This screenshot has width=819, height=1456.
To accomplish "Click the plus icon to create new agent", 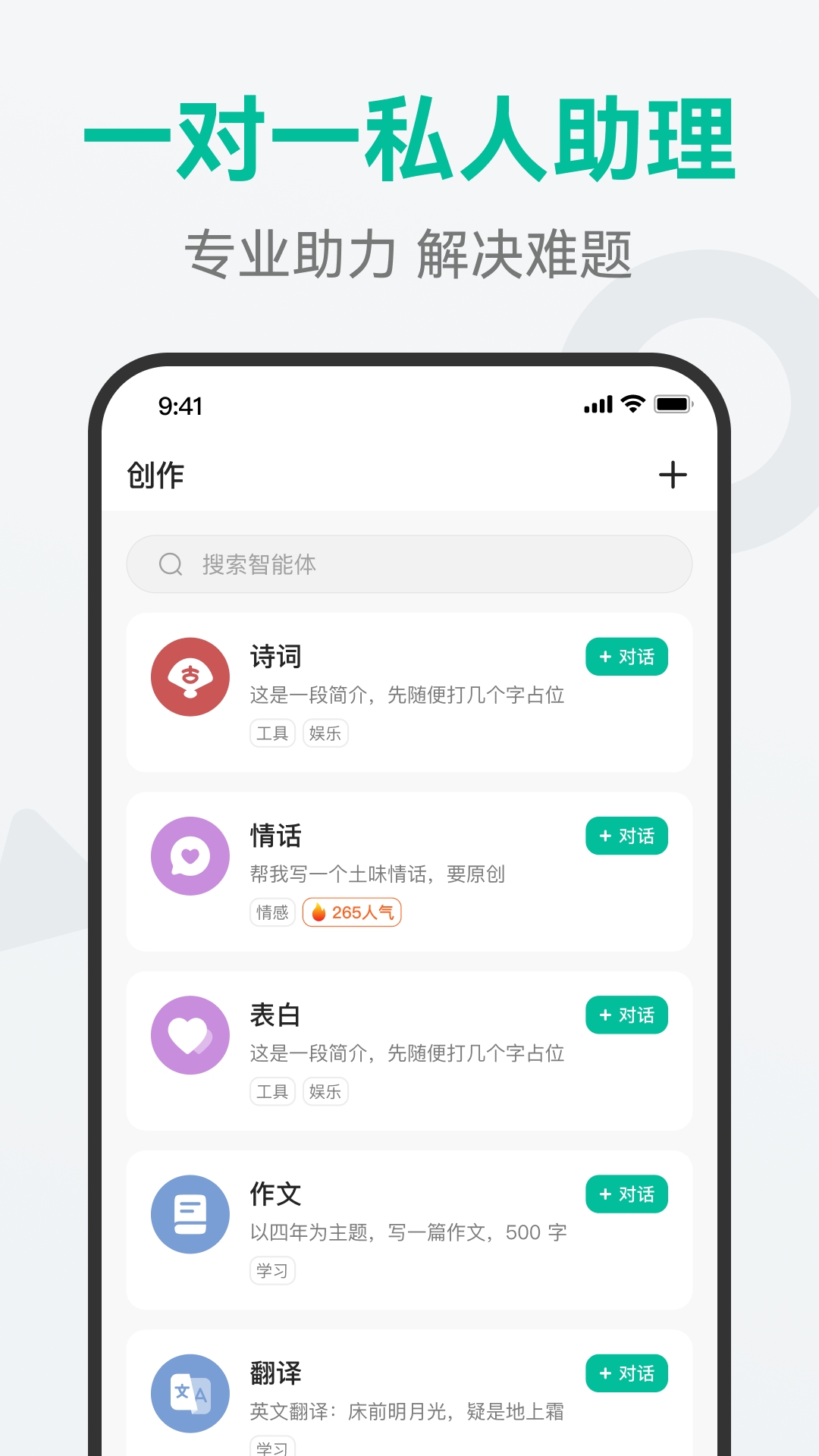I will 673,474.
